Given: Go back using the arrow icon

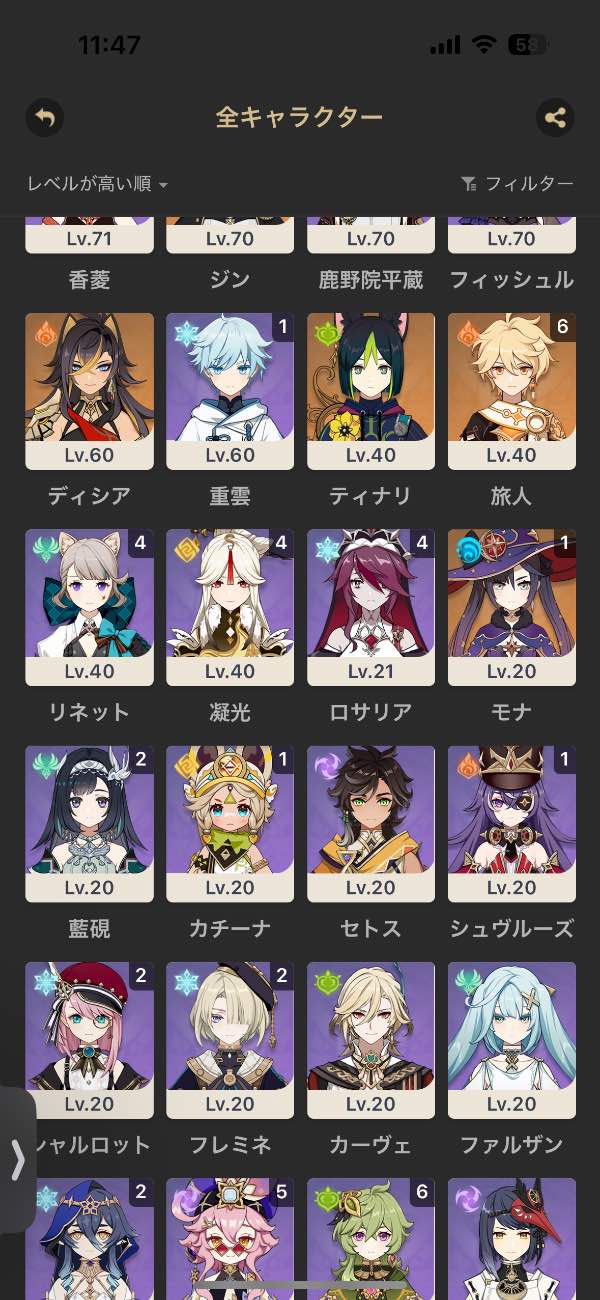Looking at the screenshot, I should [x=44, y=118].
